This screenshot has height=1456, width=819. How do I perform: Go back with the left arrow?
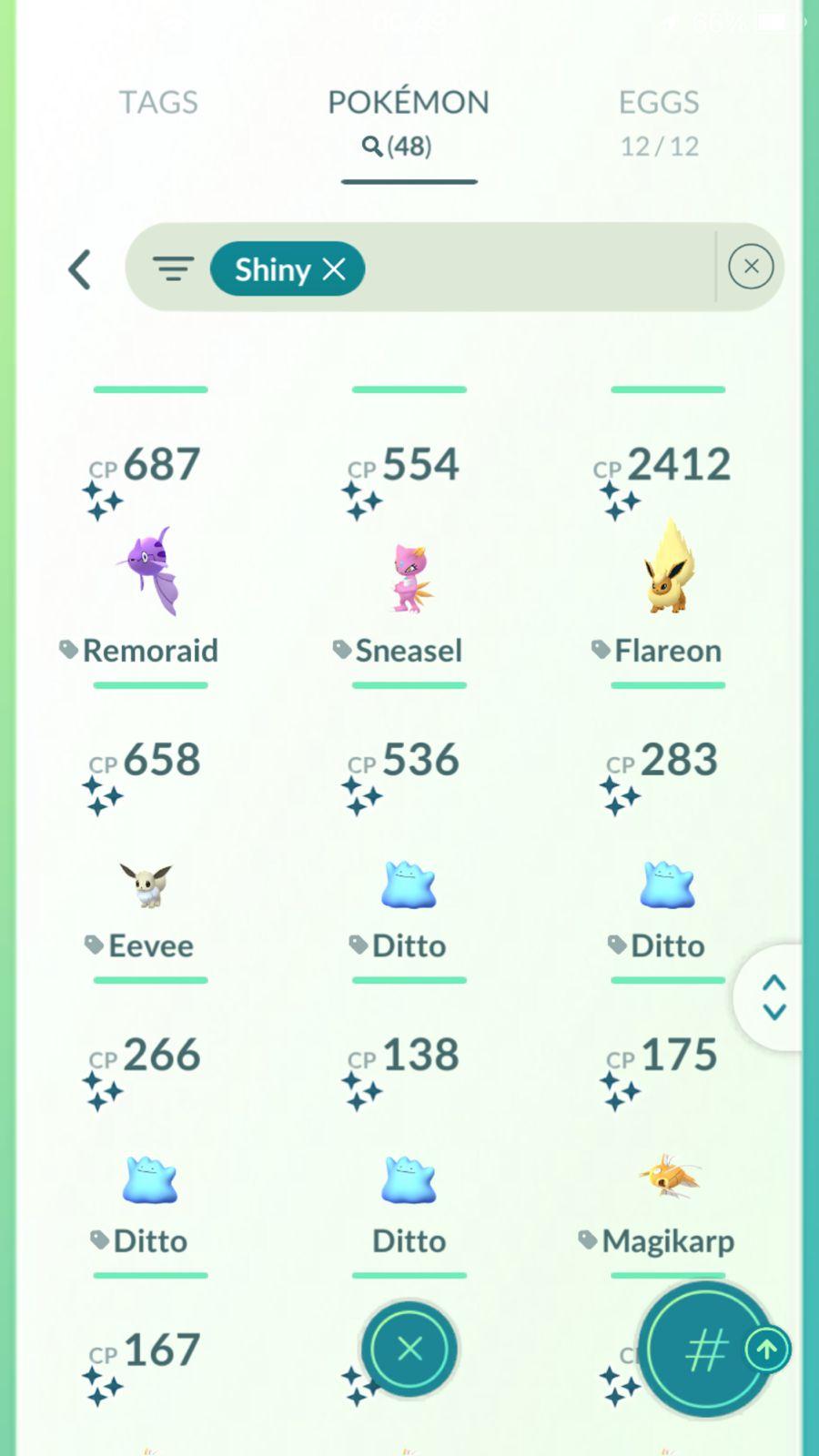pyautogui.click(x=81, y=269)
